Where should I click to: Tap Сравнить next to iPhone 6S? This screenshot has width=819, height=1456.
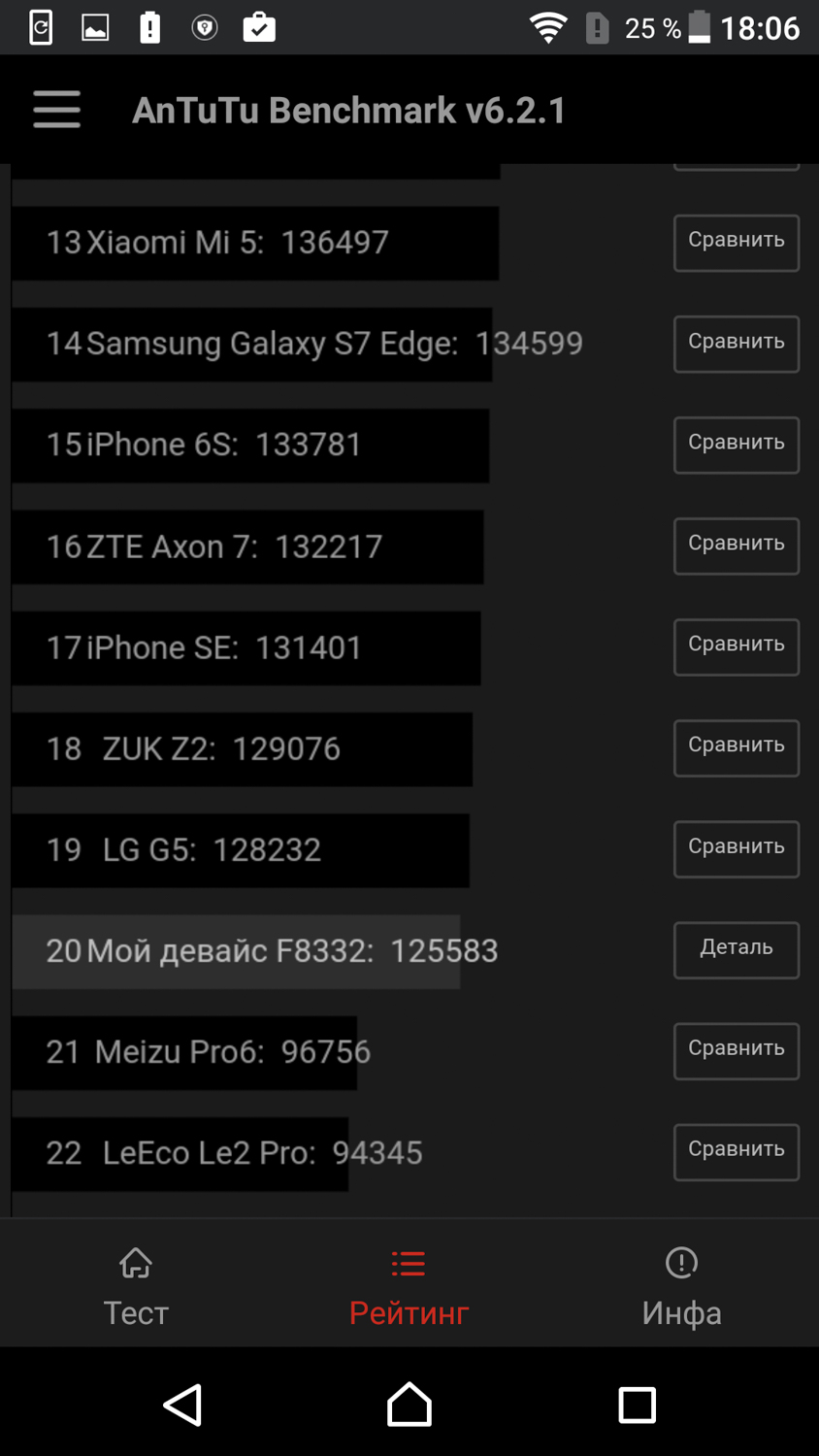736,445
